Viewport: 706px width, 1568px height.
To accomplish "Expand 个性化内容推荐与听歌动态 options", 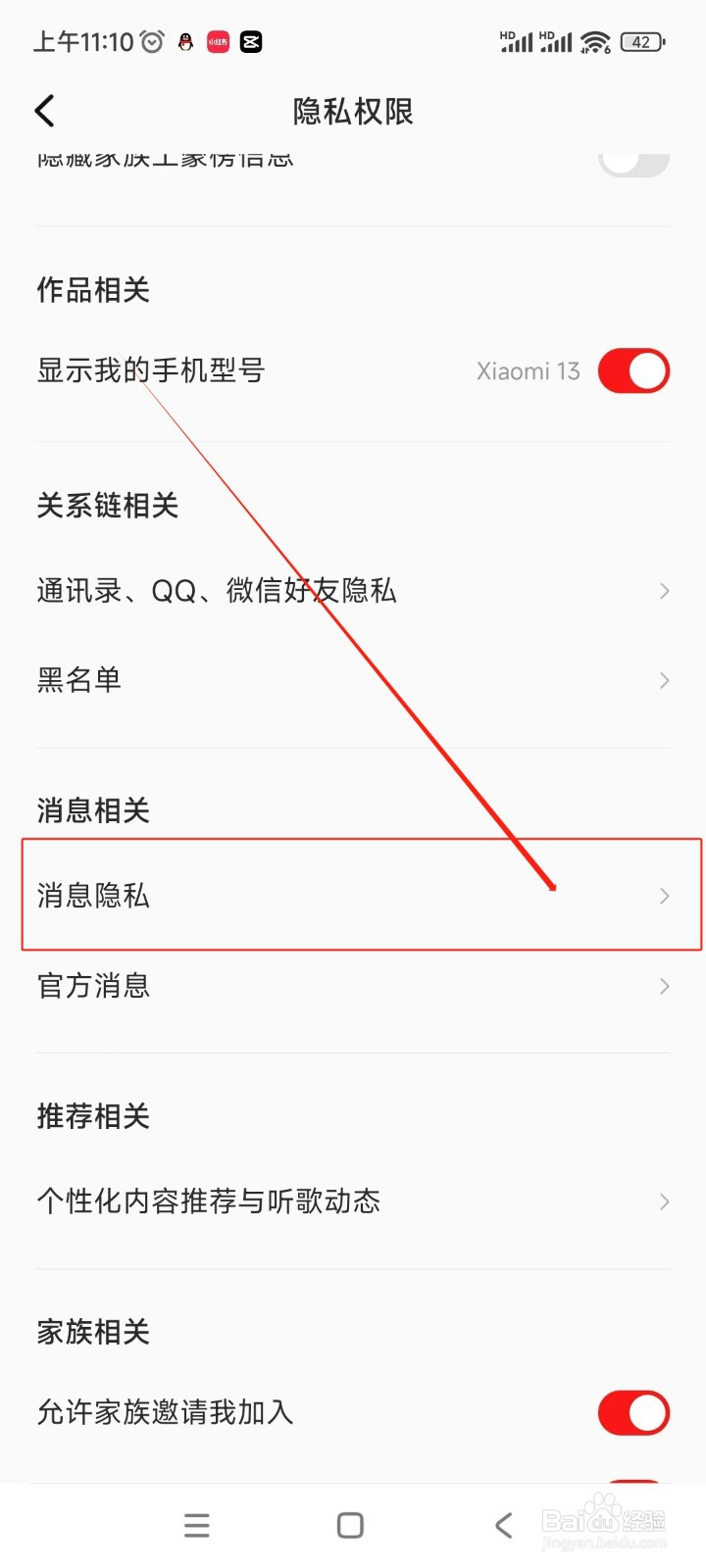I will (x=353, y=1201).
